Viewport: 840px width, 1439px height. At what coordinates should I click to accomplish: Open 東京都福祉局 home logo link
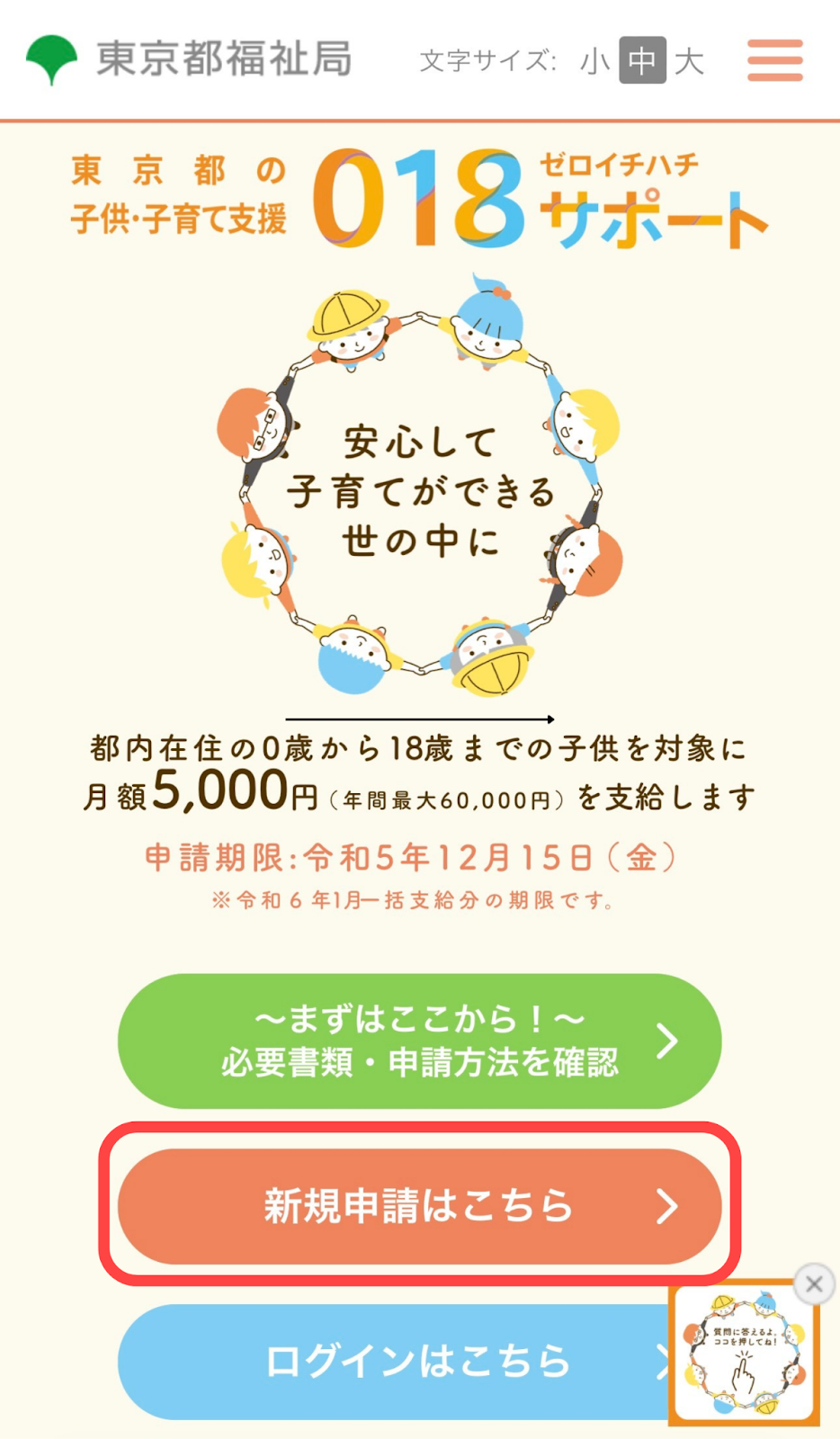click(x=189, y=59)
